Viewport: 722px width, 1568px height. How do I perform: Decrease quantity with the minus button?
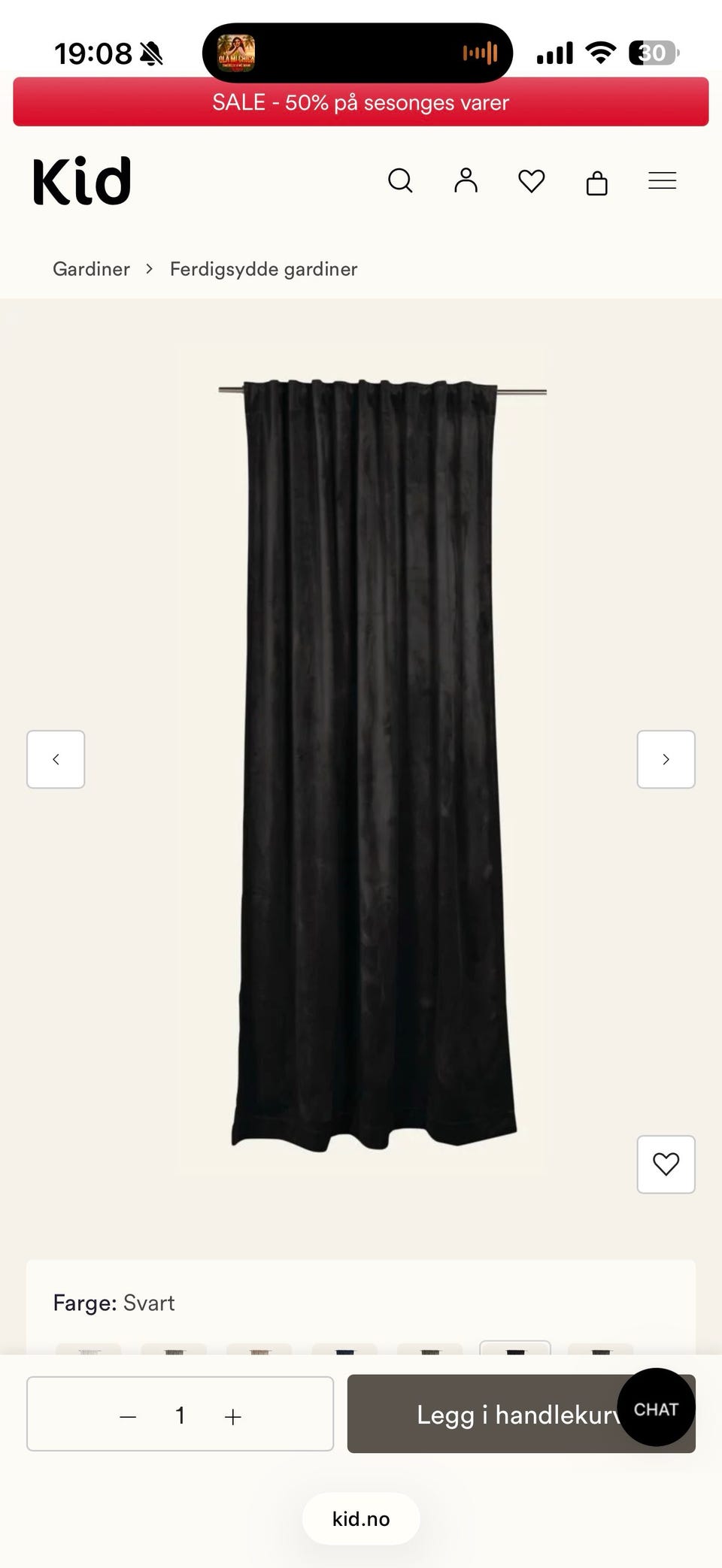coord(128,1417)
